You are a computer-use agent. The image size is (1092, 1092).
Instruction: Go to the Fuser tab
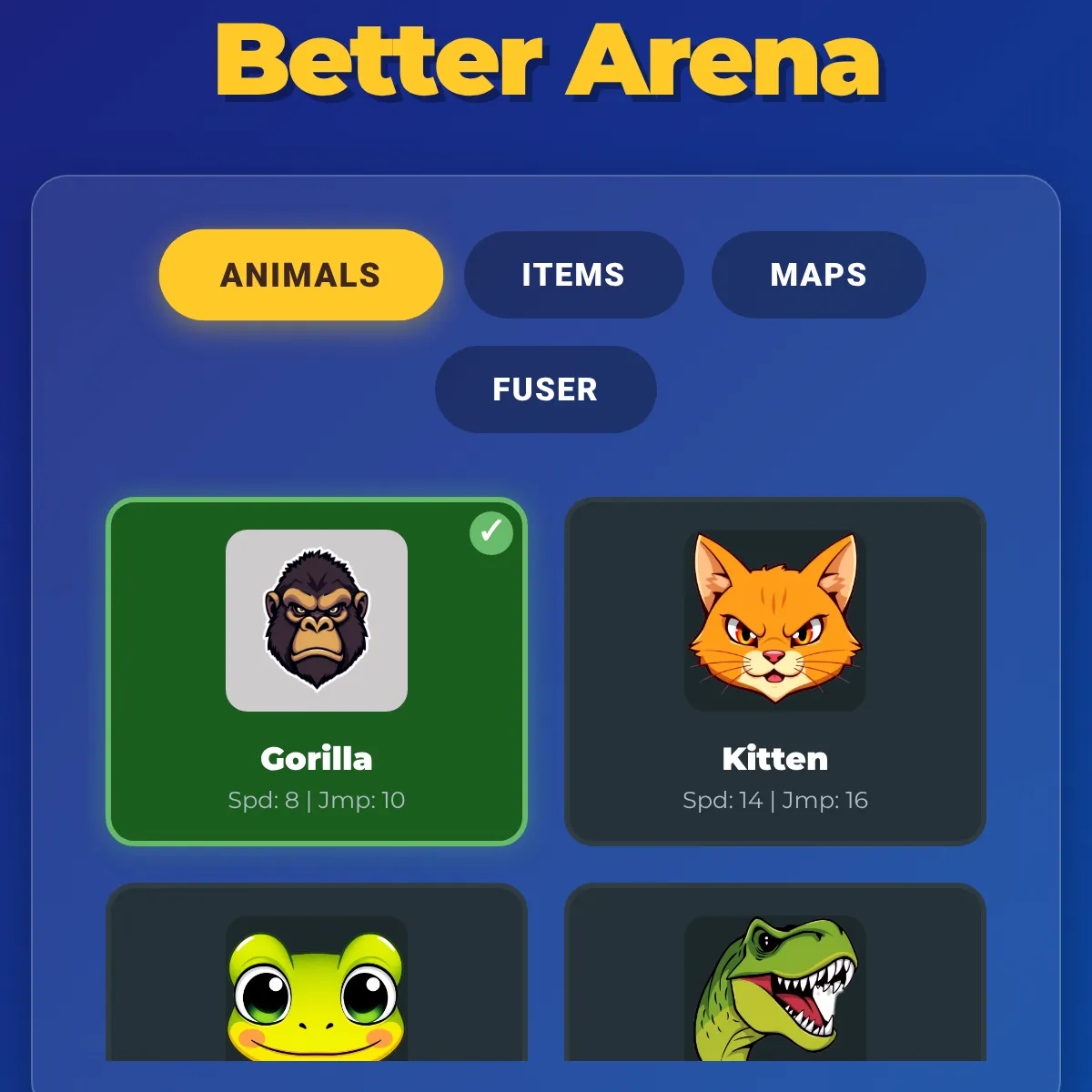click(x=545, y=389)
